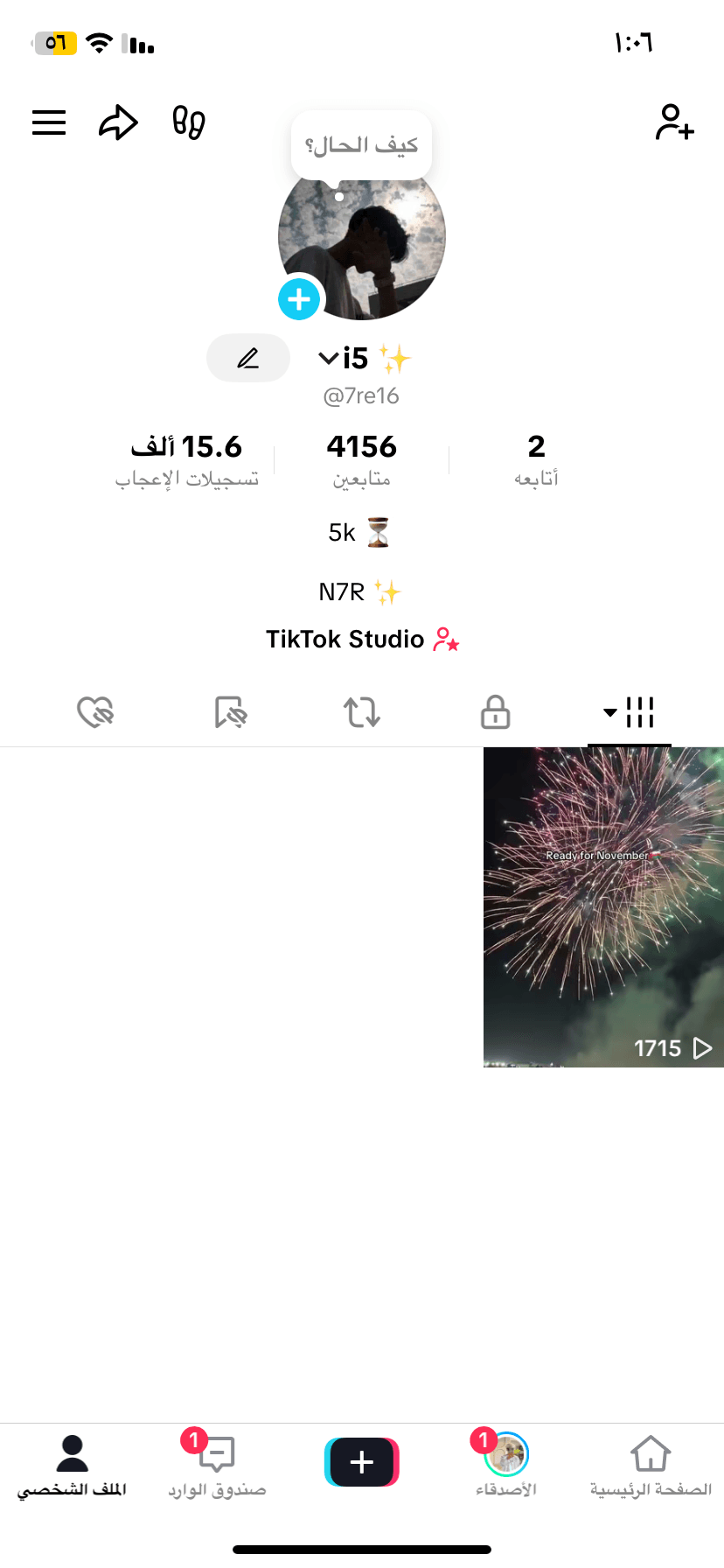
Task: View the أتابعه following list
Action: (536, 459)
